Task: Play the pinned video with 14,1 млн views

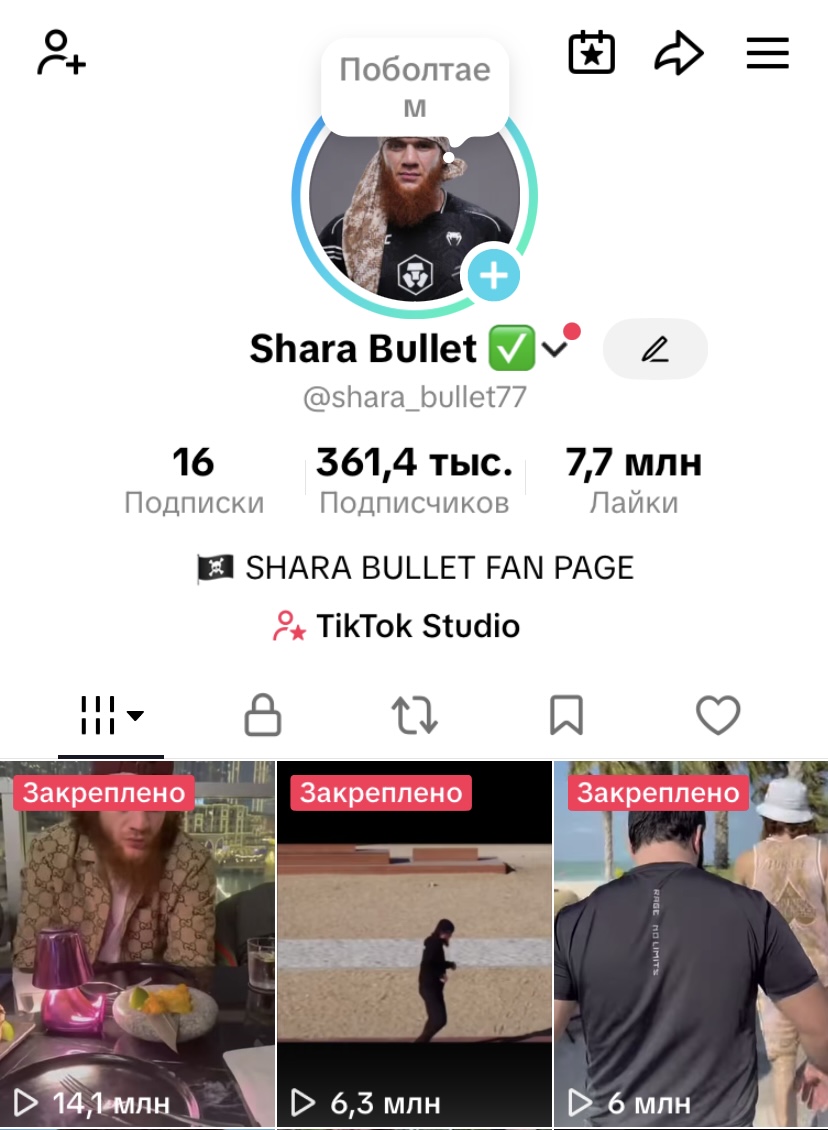Action: [x=138, y=944]
